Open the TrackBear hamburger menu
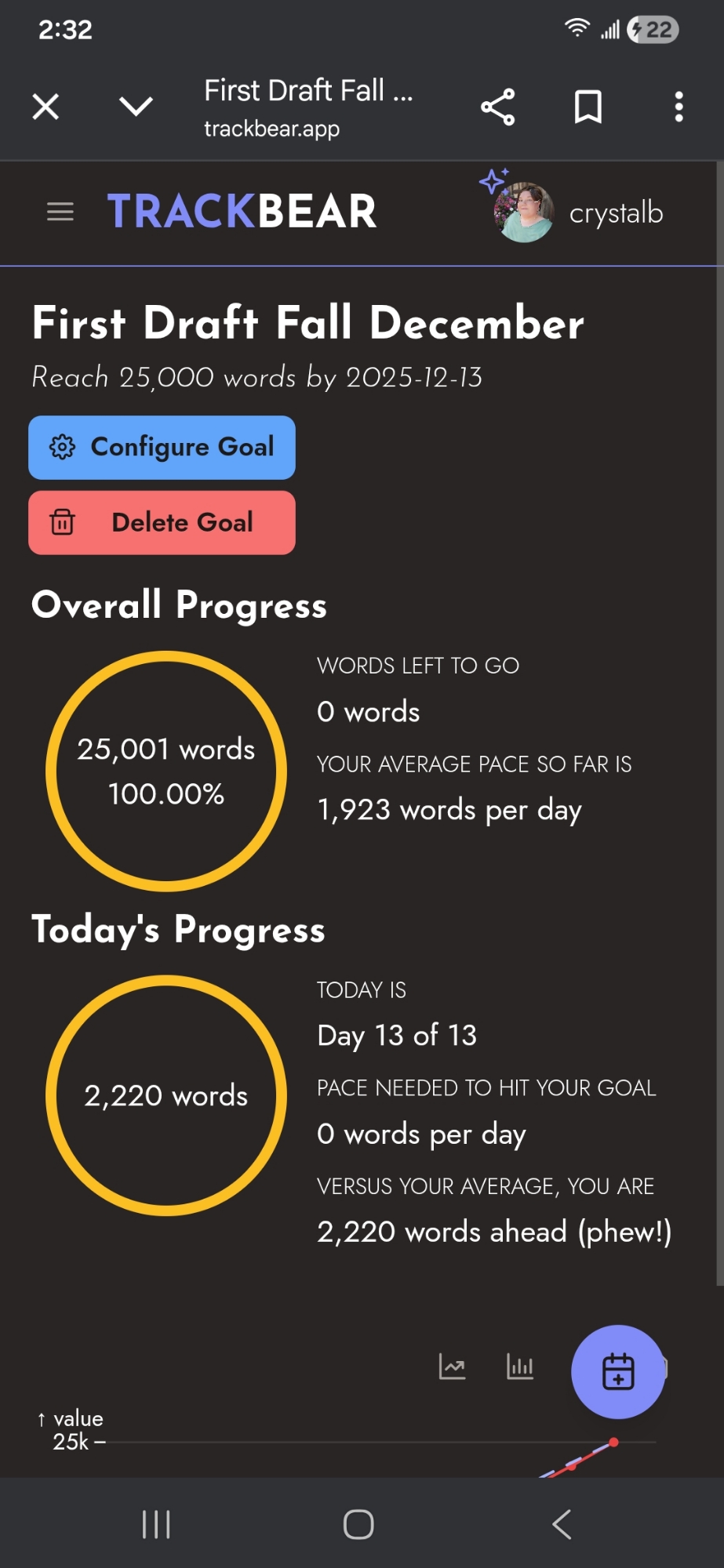 pos(60,212)
